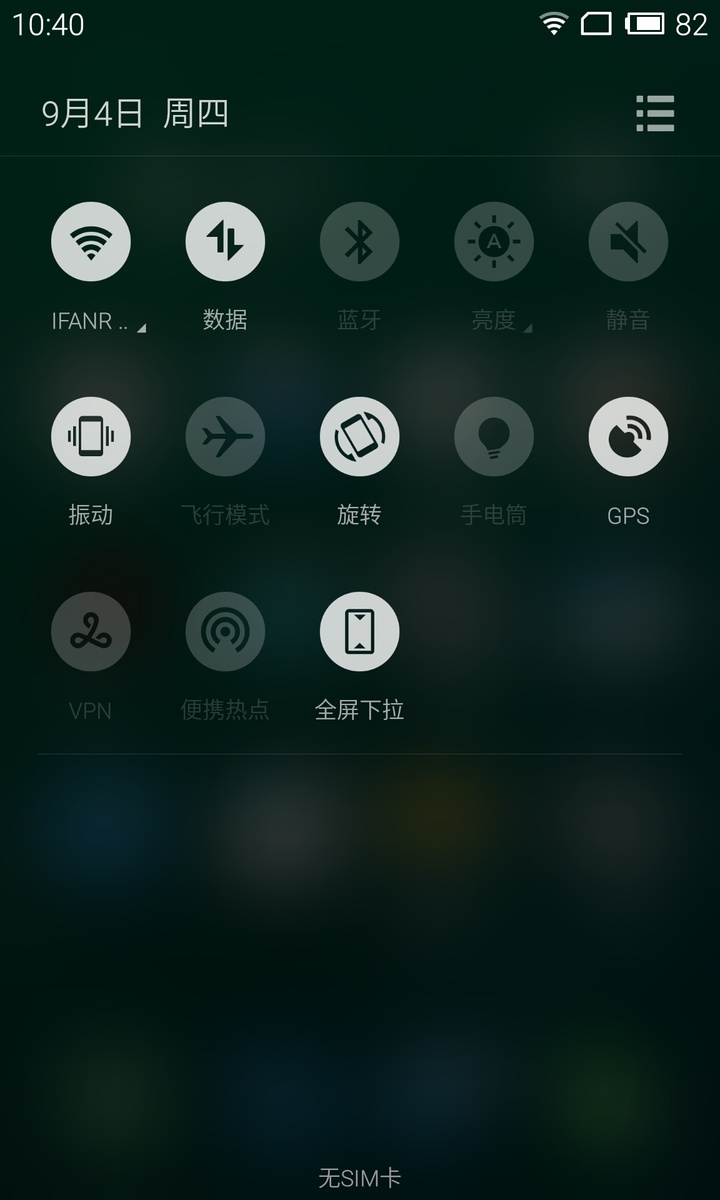Turn on portable hotspot (便携热点)

click(x=225, y=632)
